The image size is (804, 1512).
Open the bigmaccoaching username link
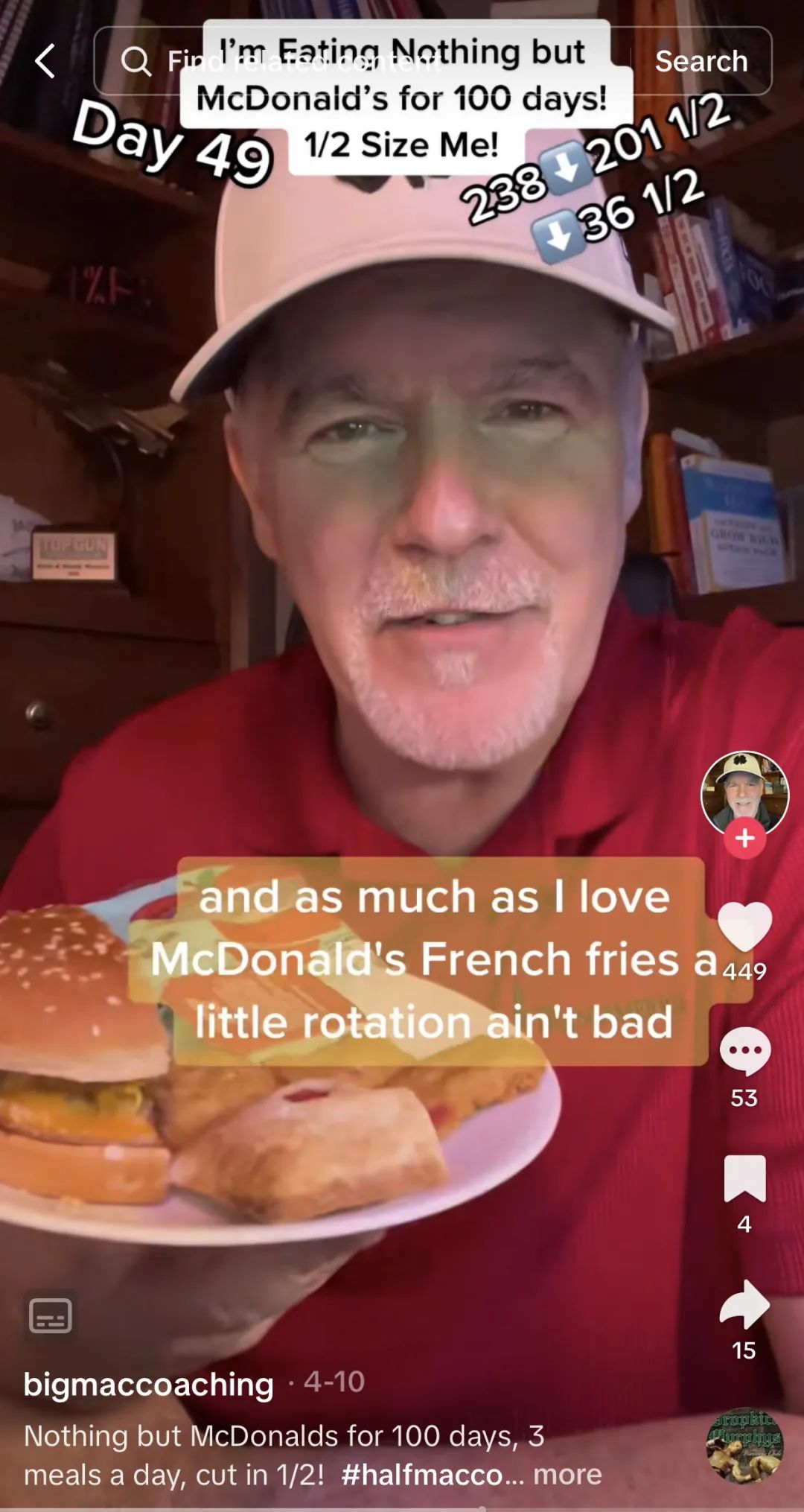(x=149, y=1384)
